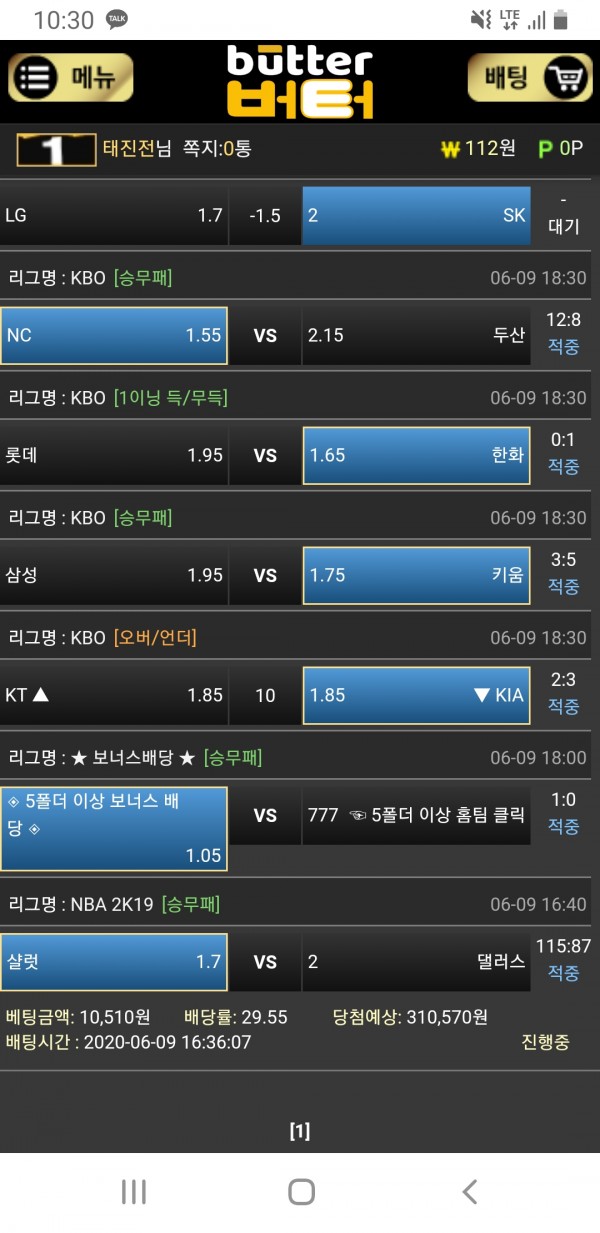
Task: Select NC 1.55 odds cell
Action: (x=114, y=335)
